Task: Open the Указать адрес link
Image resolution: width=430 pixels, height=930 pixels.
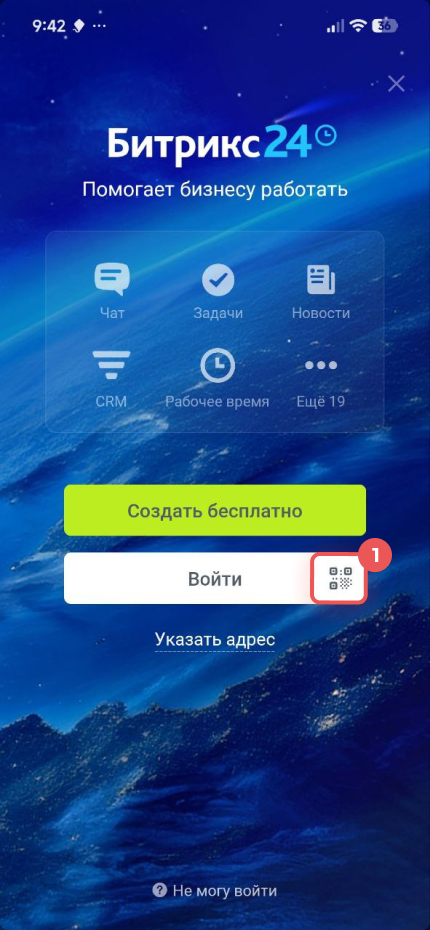Action: [215, 639]
